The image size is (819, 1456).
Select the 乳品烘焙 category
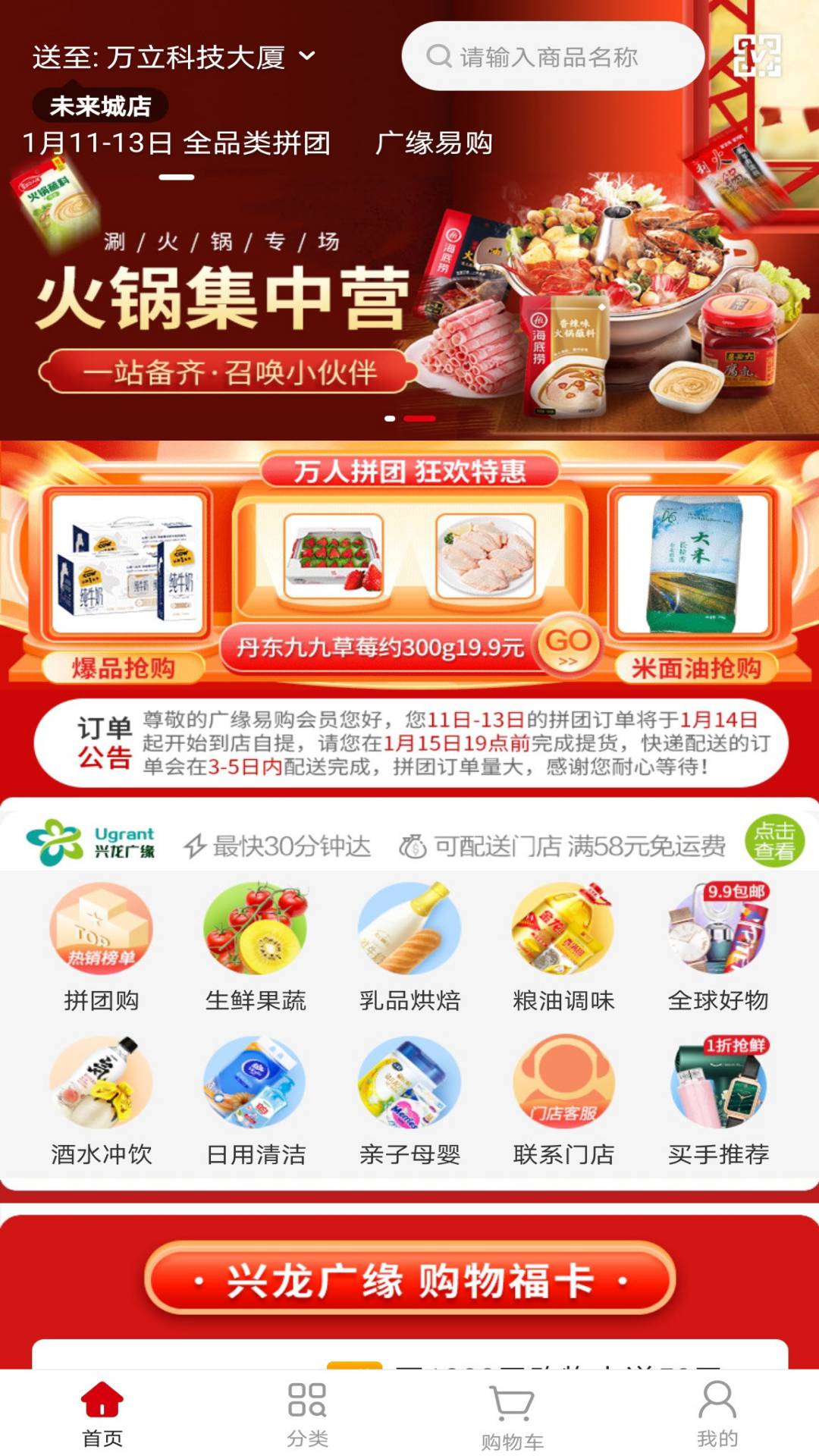point(409,948)
